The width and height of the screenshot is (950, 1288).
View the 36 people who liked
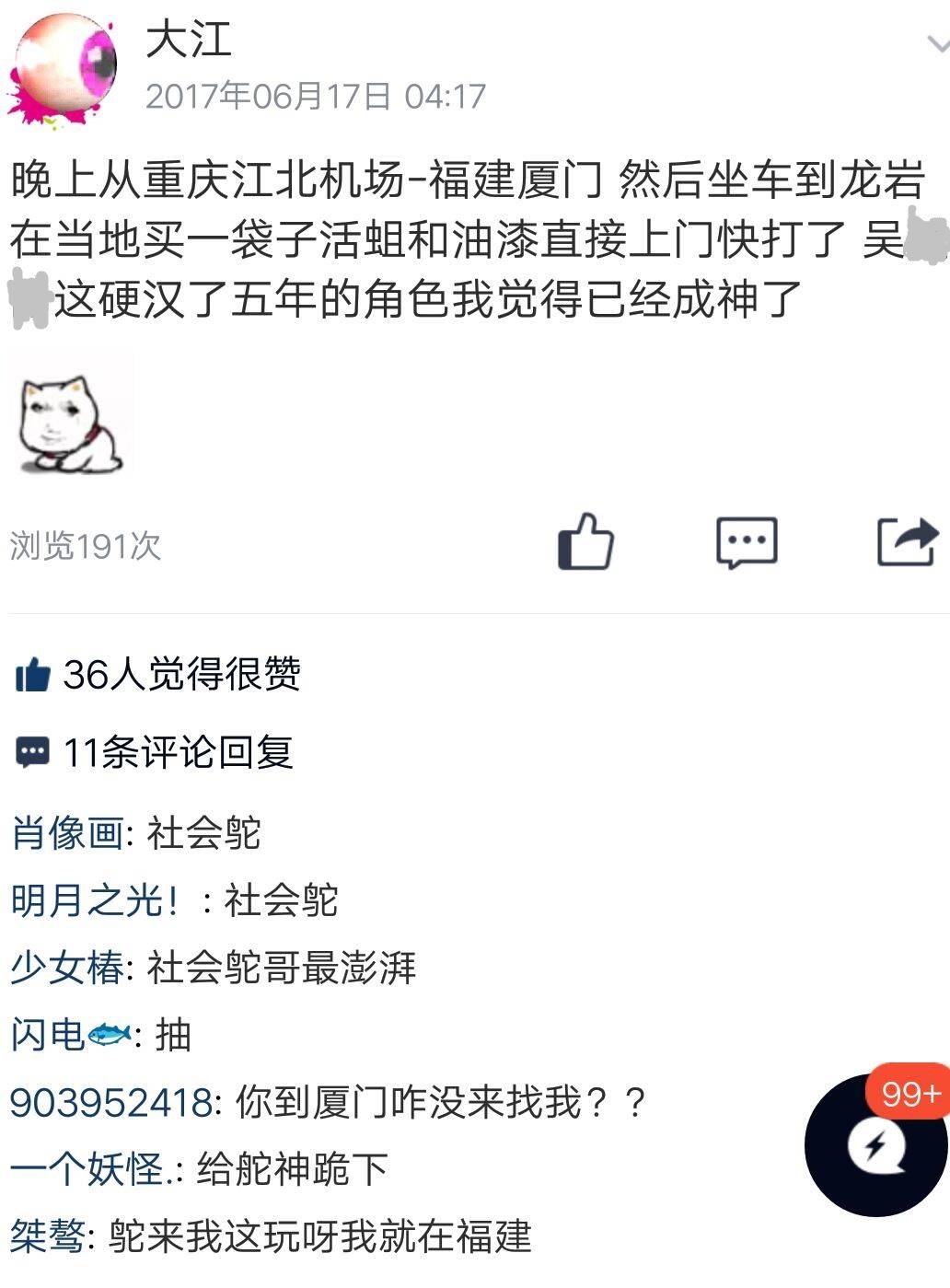(158, 675)
